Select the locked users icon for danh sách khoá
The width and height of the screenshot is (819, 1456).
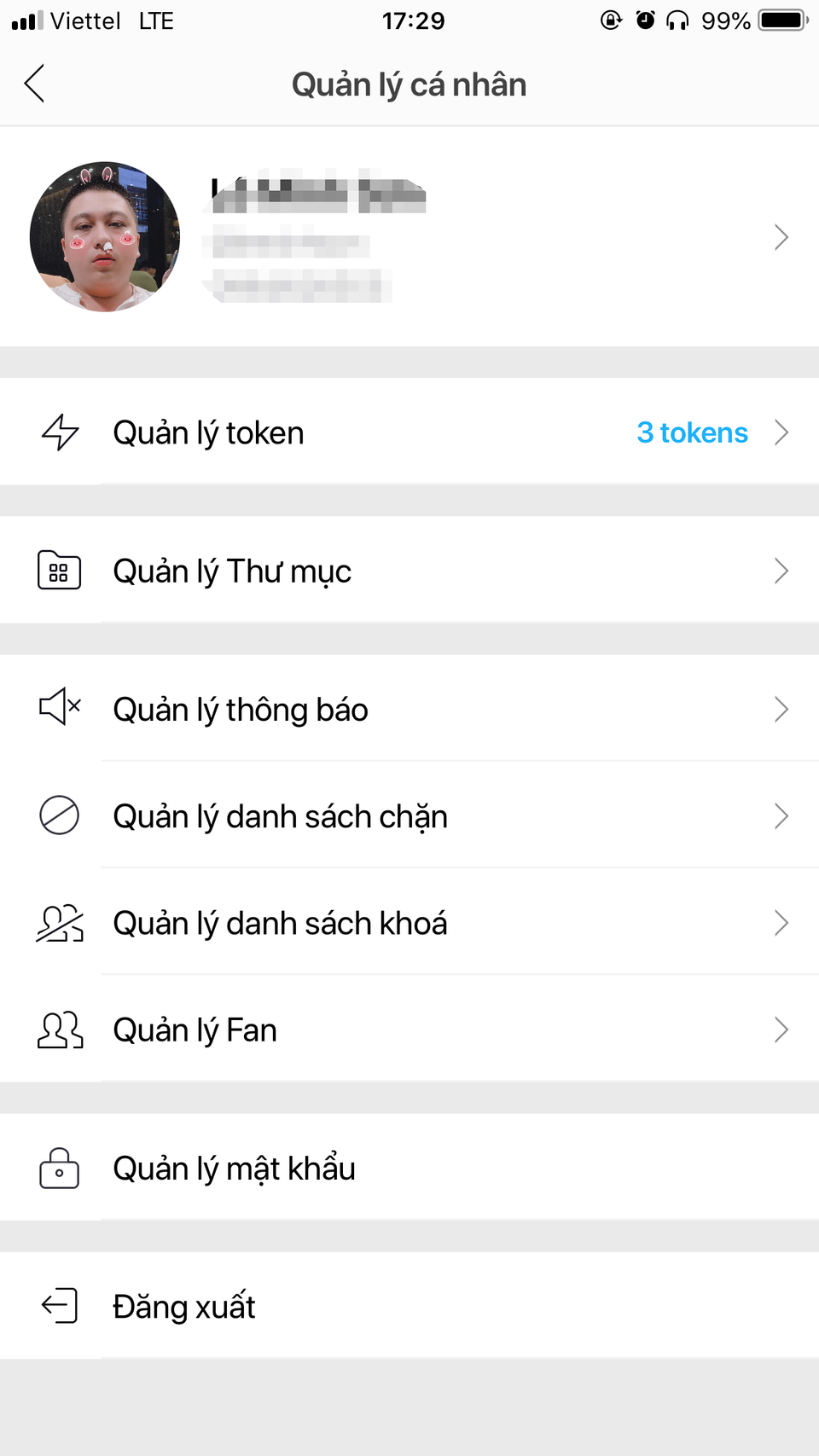(59, 923)
